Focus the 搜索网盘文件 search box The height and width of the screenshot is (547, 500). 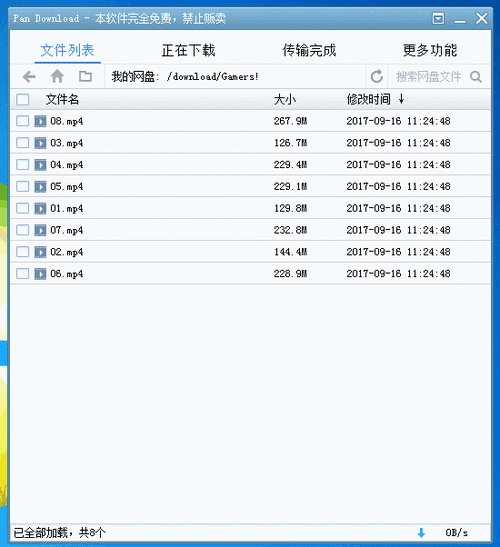[429, 76]
